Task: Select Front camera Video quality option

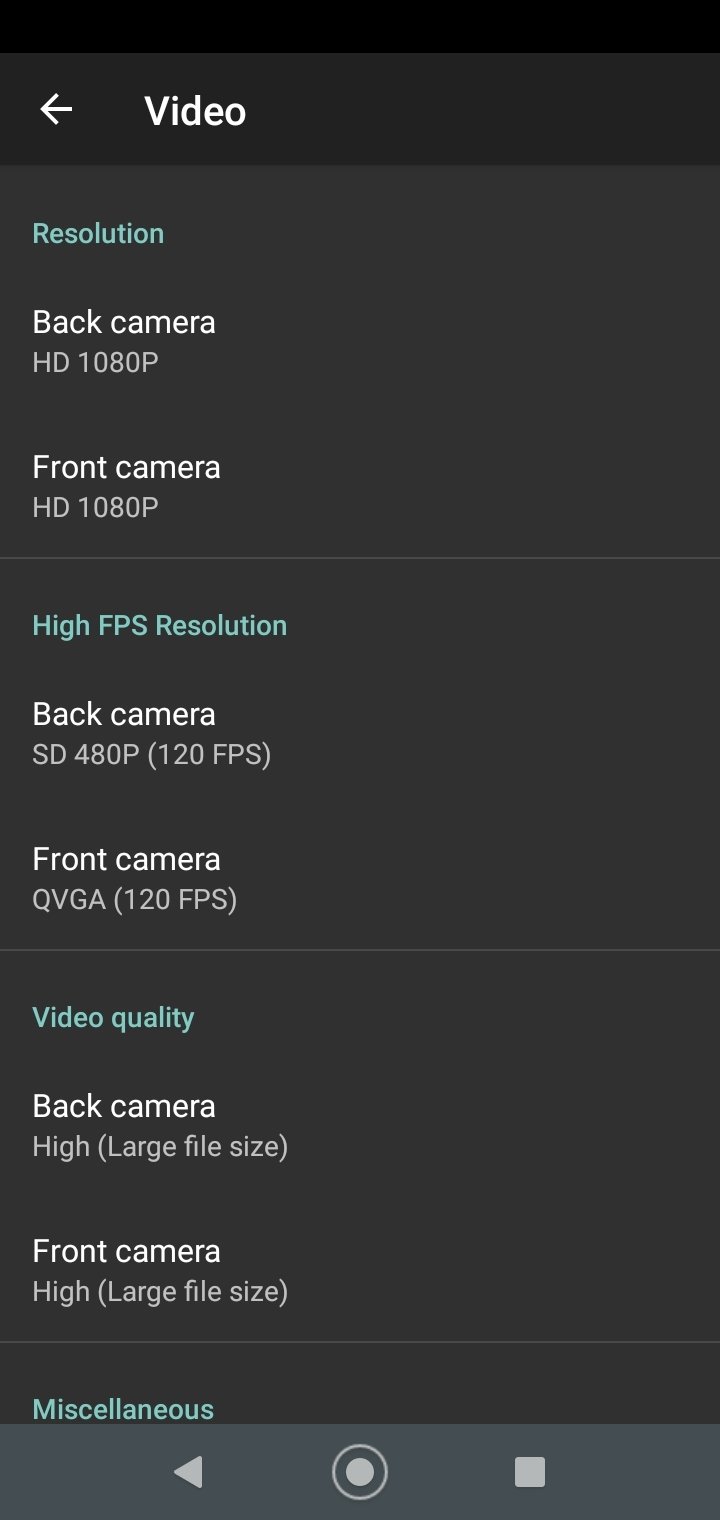Action: click(360, 1270)
